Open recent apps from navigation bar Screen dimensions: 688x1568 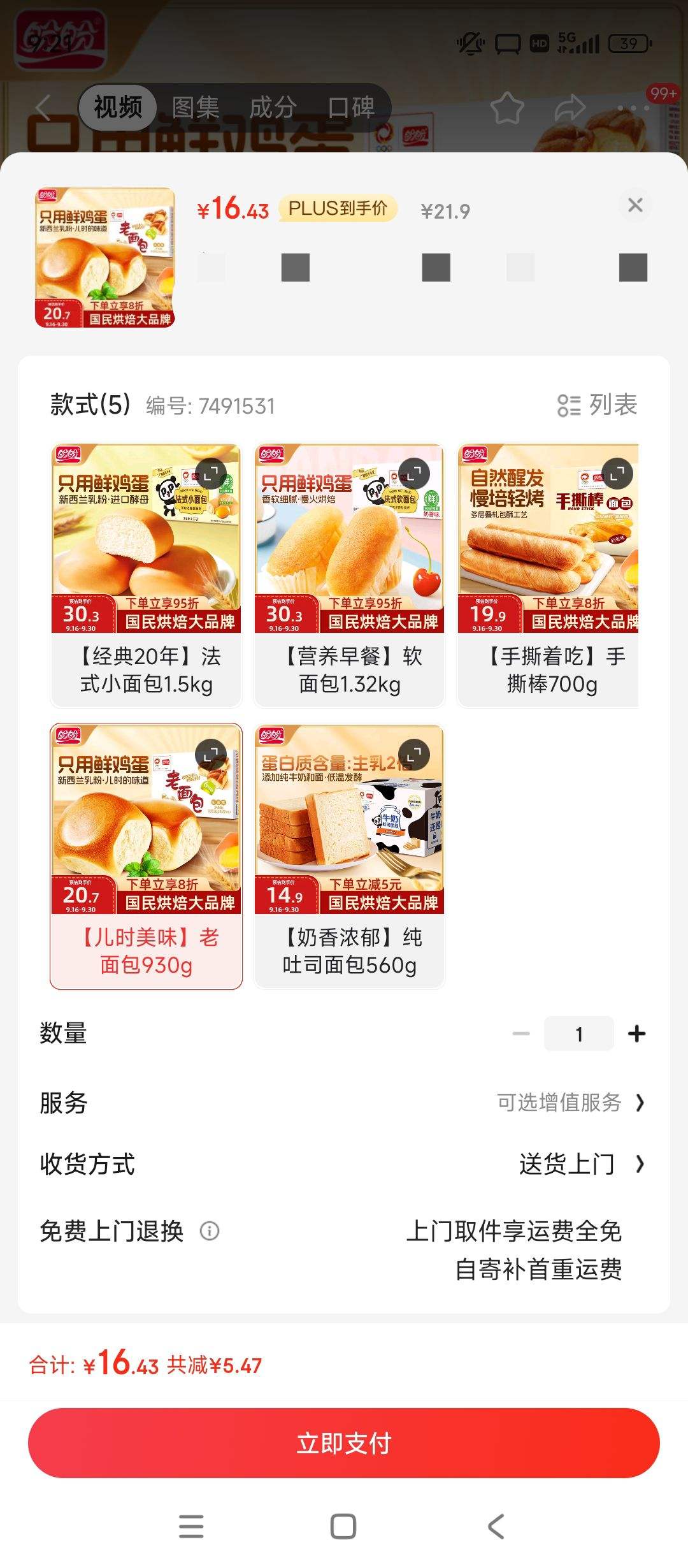click(x=191, y=1526)
